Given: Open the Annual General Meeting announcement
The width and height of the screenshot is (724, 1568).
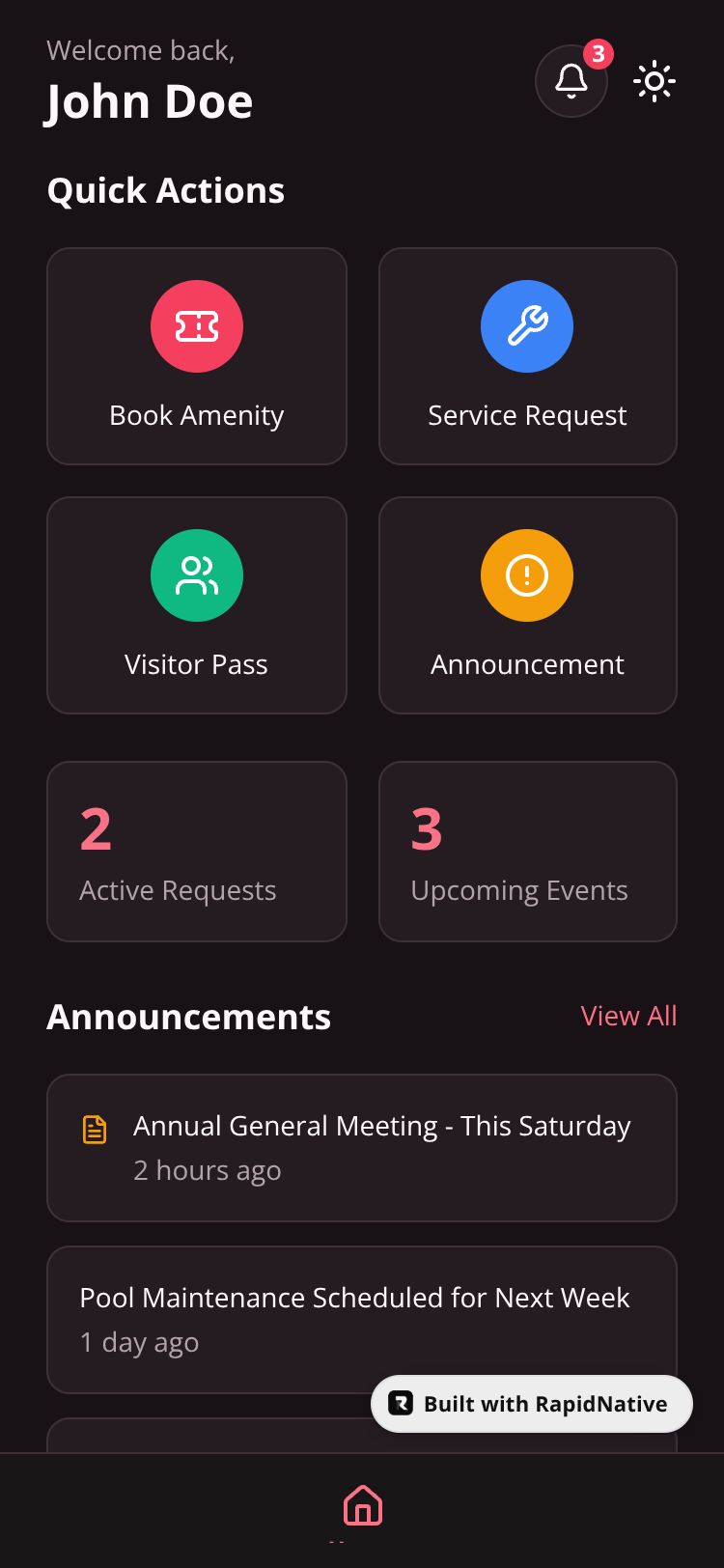Looking at the screenshot, I should coord(362,1147).
